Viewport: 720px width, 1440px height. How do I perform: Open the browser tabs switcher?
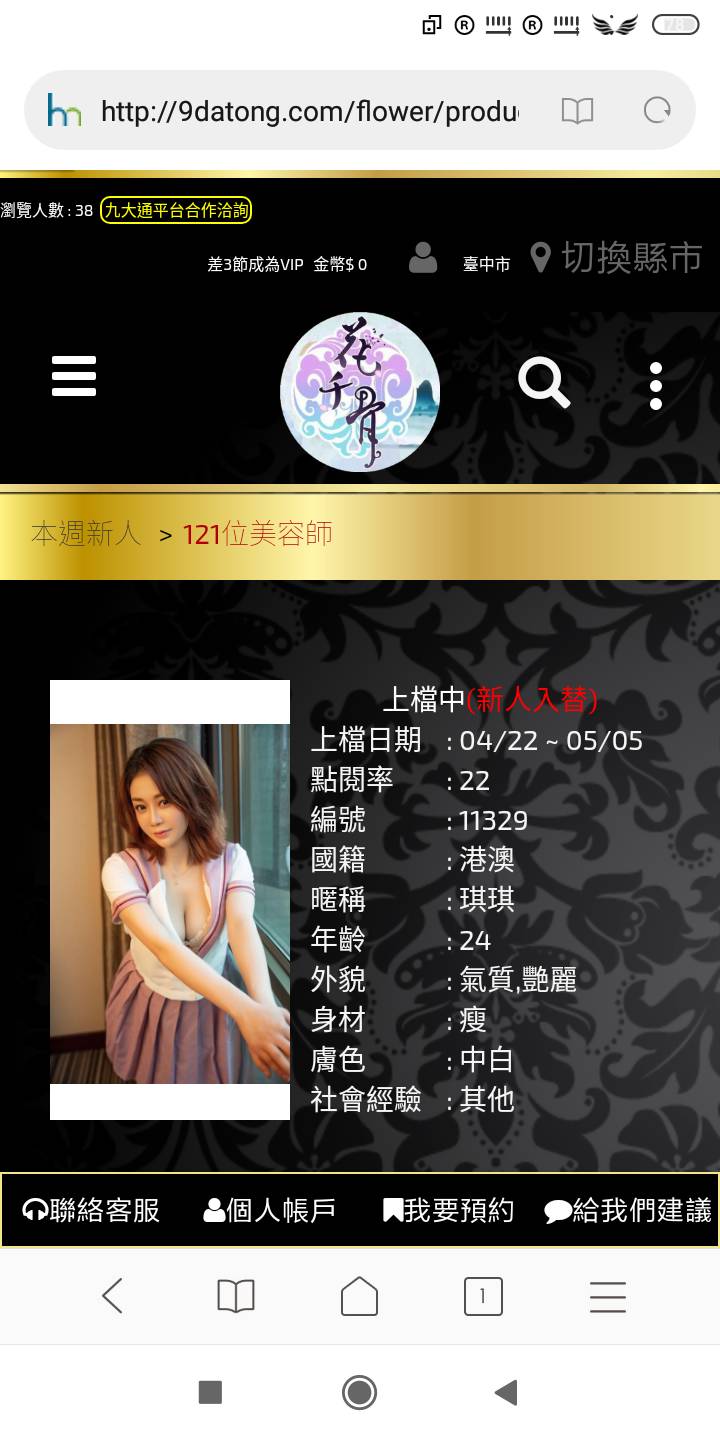click(x=483, y=1296)
